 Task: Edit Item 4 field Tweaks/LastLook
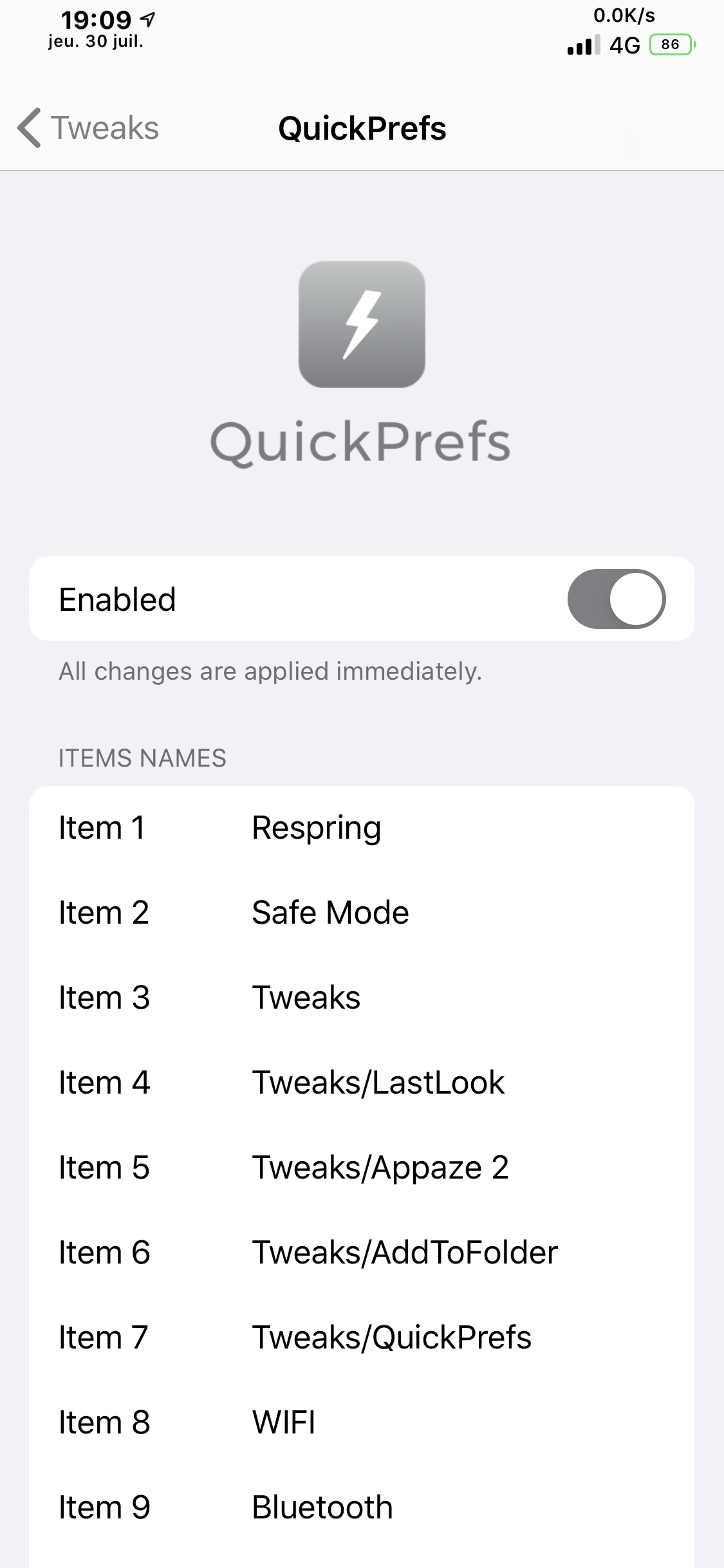tap(457, 1083)
